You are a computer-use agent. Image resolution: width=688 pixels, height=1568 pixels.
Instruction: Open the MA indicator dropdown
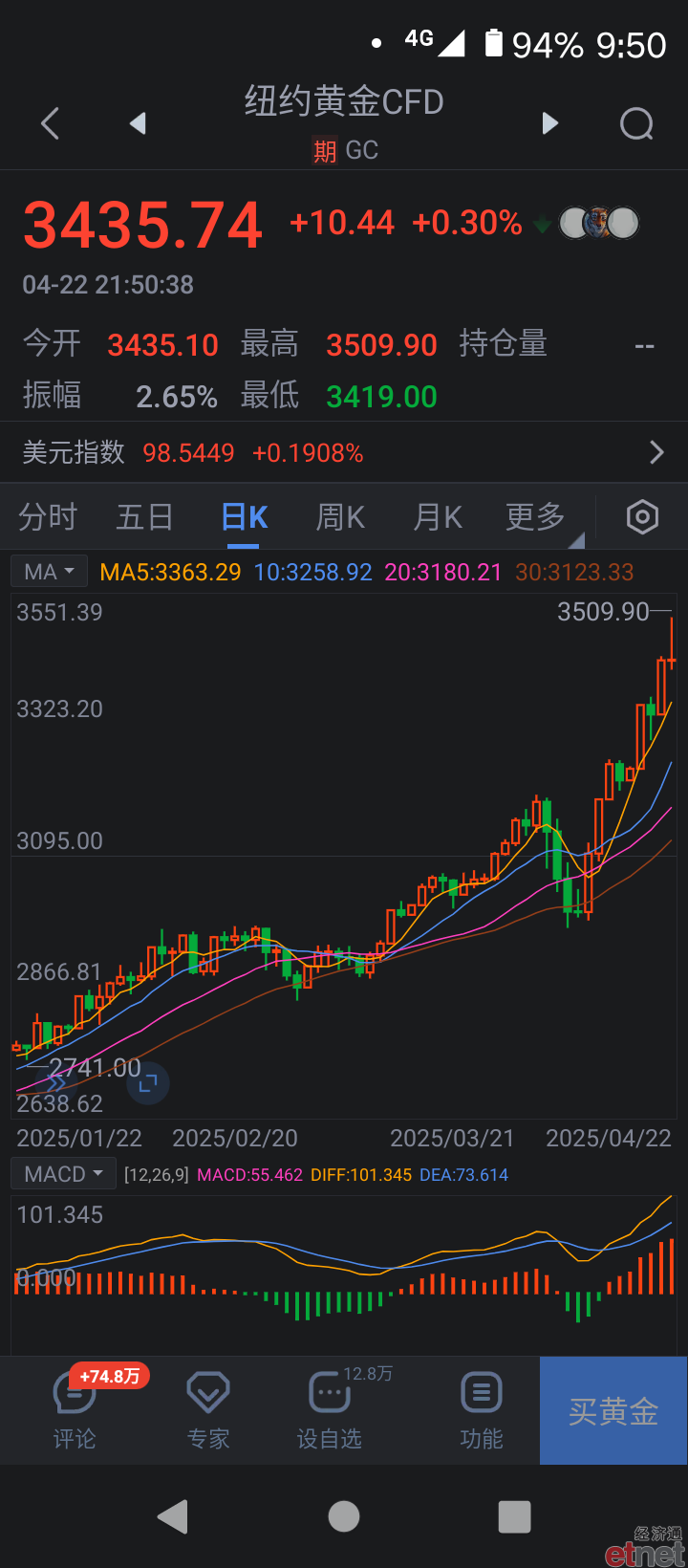(49, 572)
